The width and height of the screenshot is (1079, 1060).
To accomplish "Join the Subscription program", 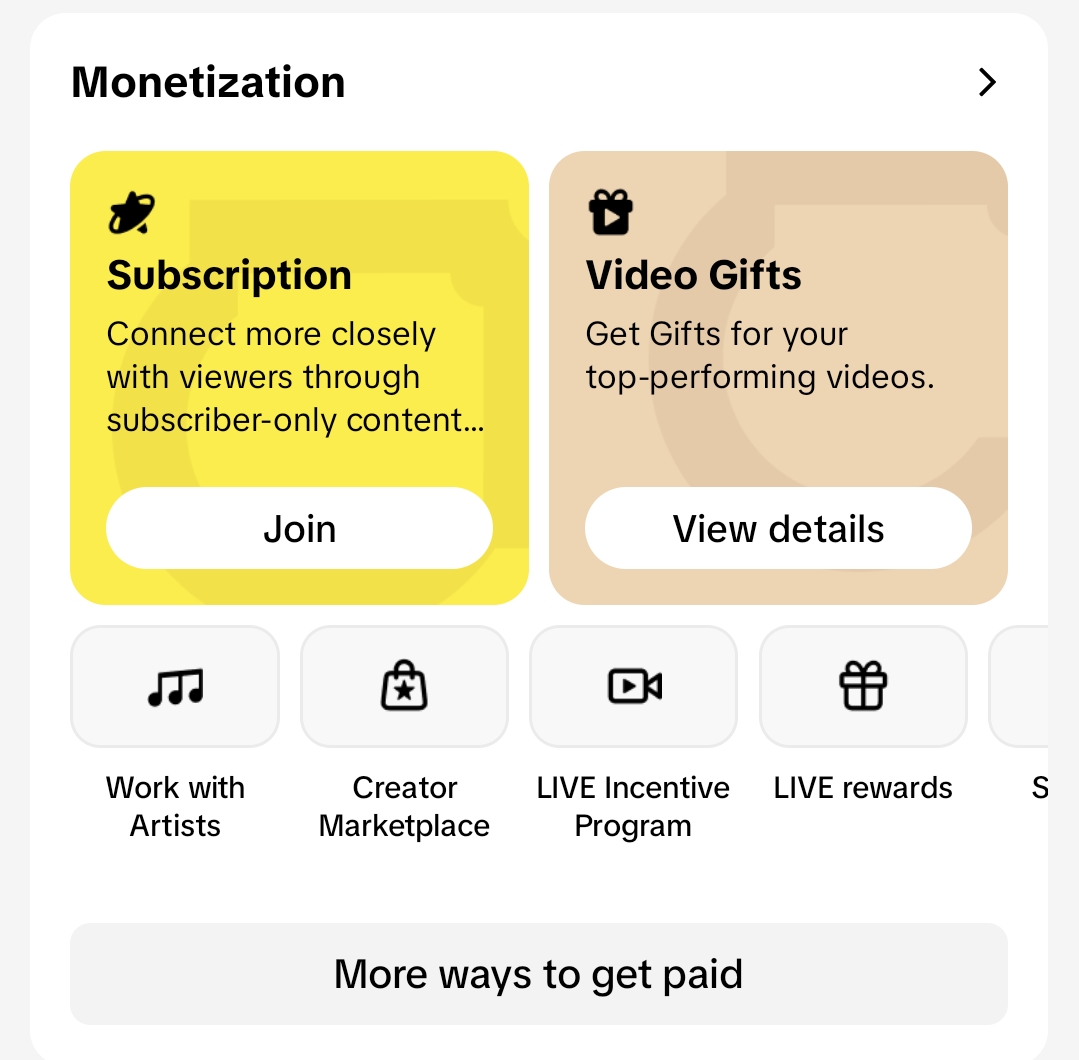I will 299,528.
